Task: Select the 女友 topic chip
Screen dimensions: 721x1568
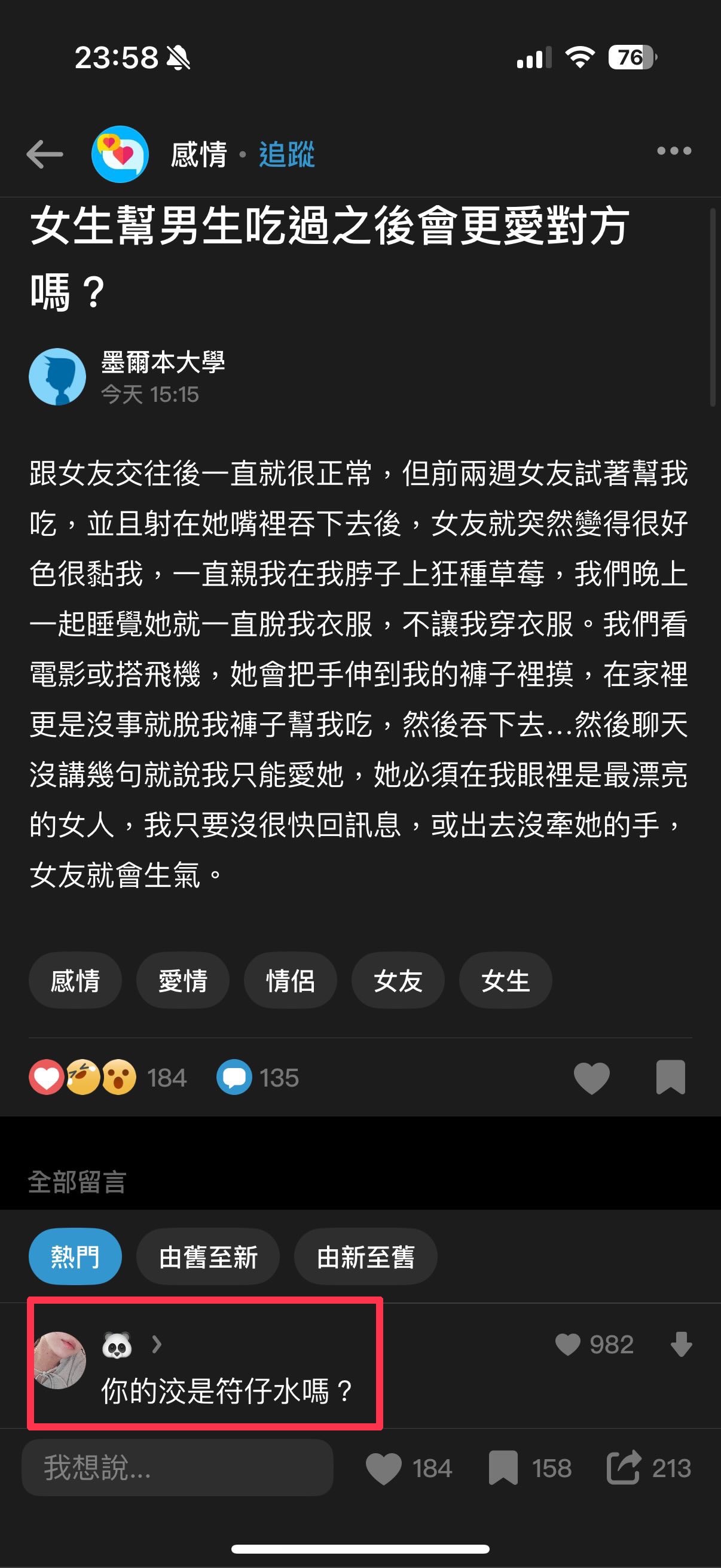Action: coord(398,981)
